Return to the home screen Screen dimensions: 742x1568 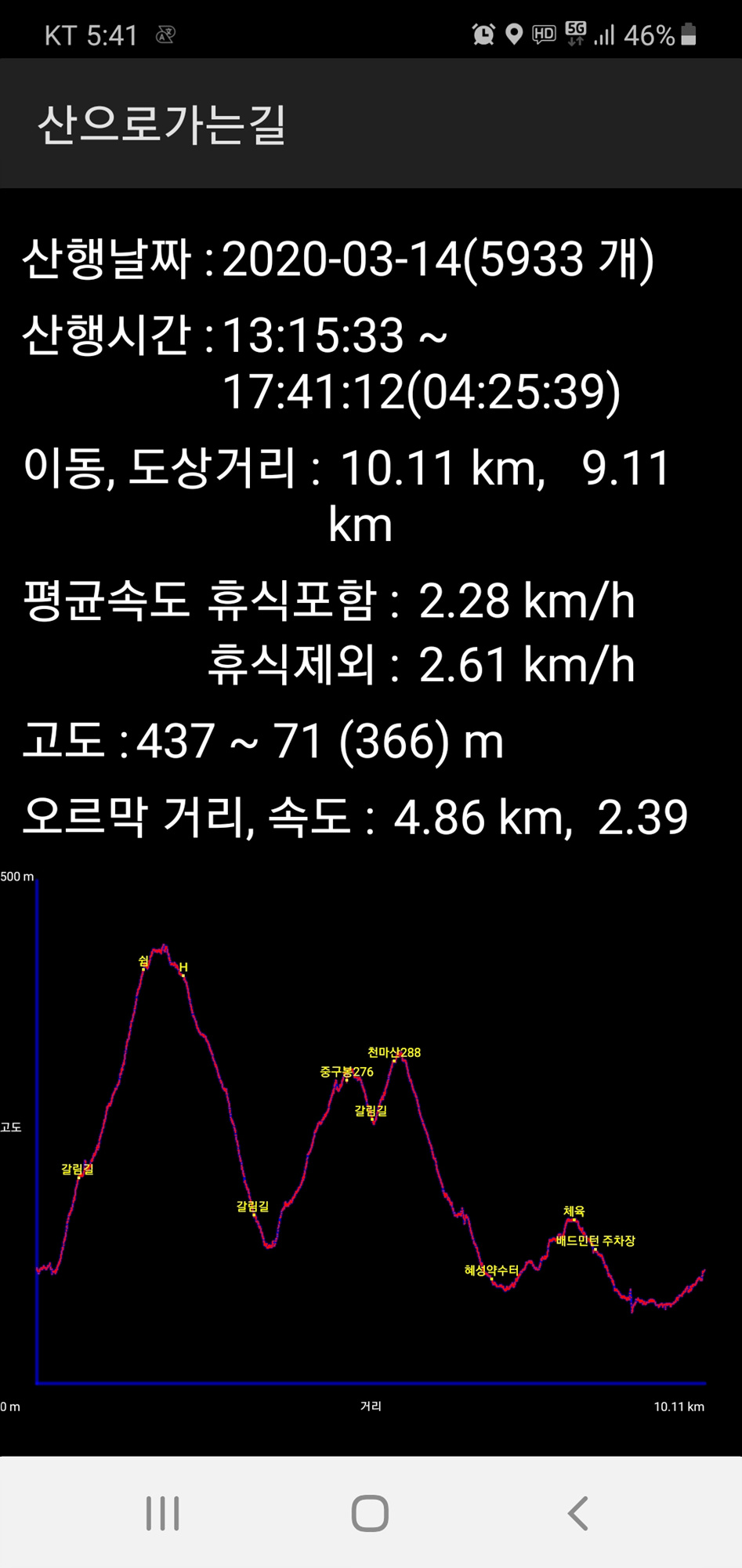370,1513
